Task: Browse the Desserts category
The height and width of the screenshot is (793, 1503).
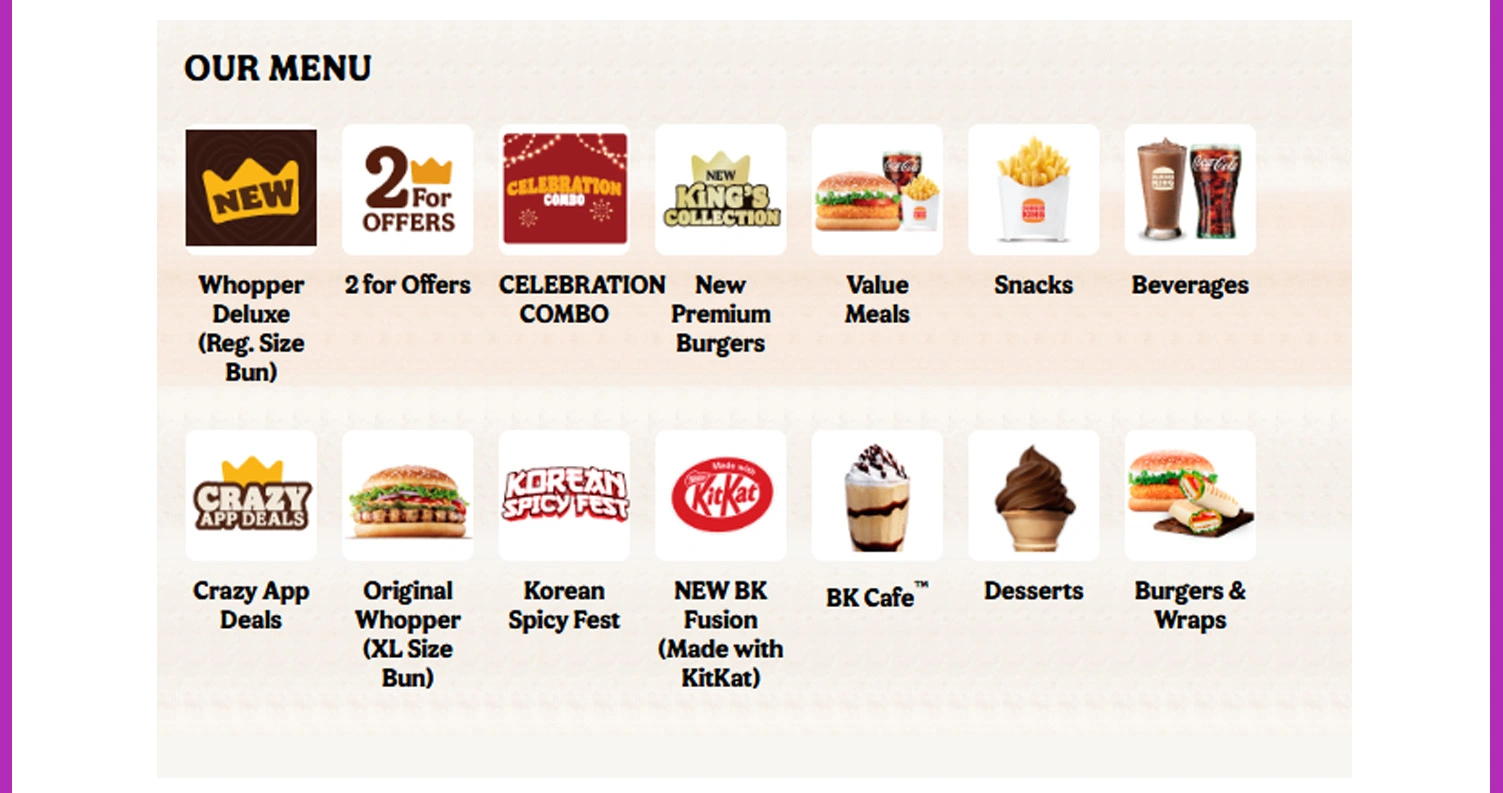Action: coord(1033,495)
